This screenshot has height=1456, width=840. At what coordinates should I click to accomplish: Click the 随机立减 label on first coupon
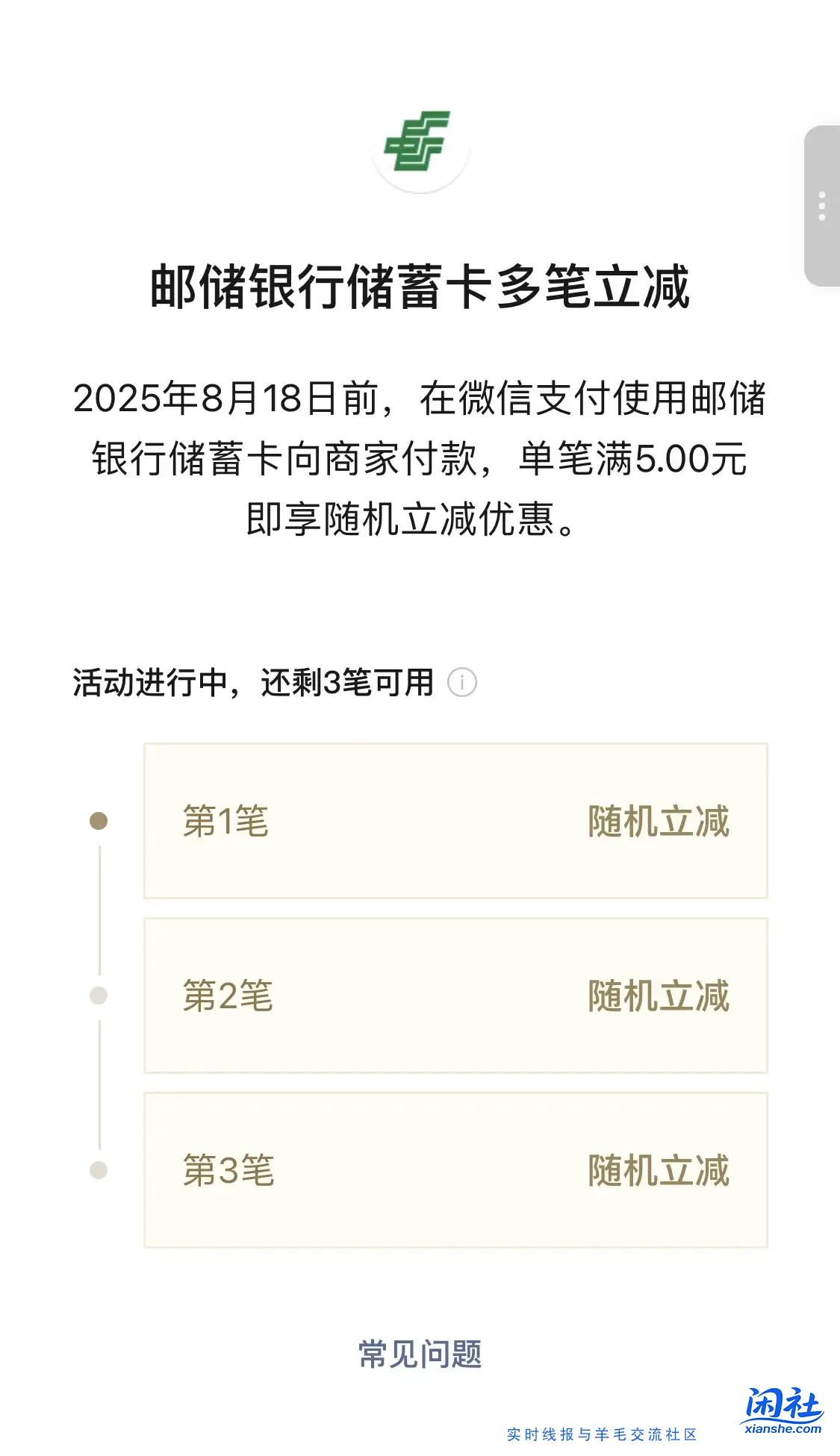click(x=659, y=821)
